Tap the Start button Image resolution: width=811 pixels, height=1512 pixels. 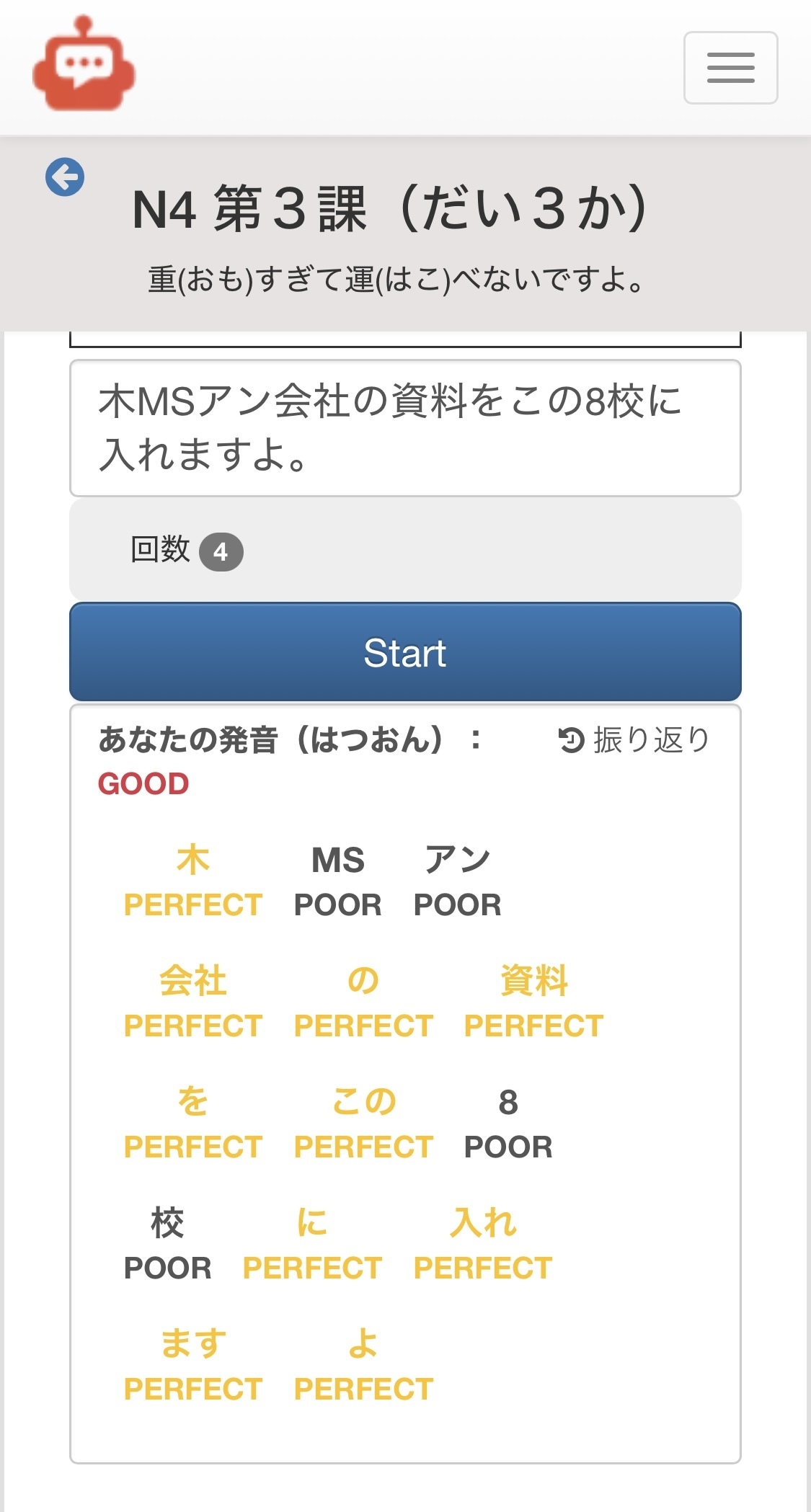[x=405, y=652]
